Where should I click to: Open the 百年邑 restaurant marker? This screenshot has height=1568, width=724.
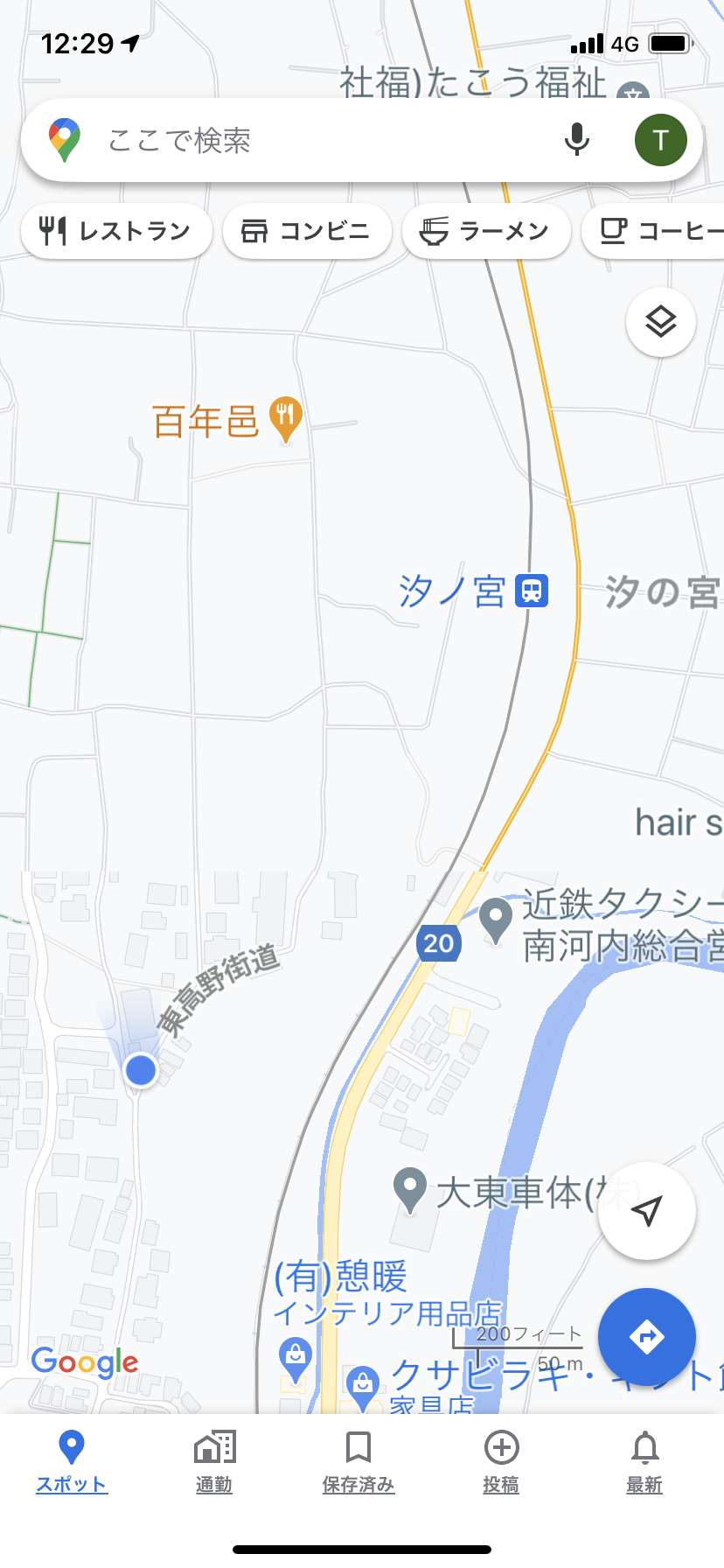point(285,418)
